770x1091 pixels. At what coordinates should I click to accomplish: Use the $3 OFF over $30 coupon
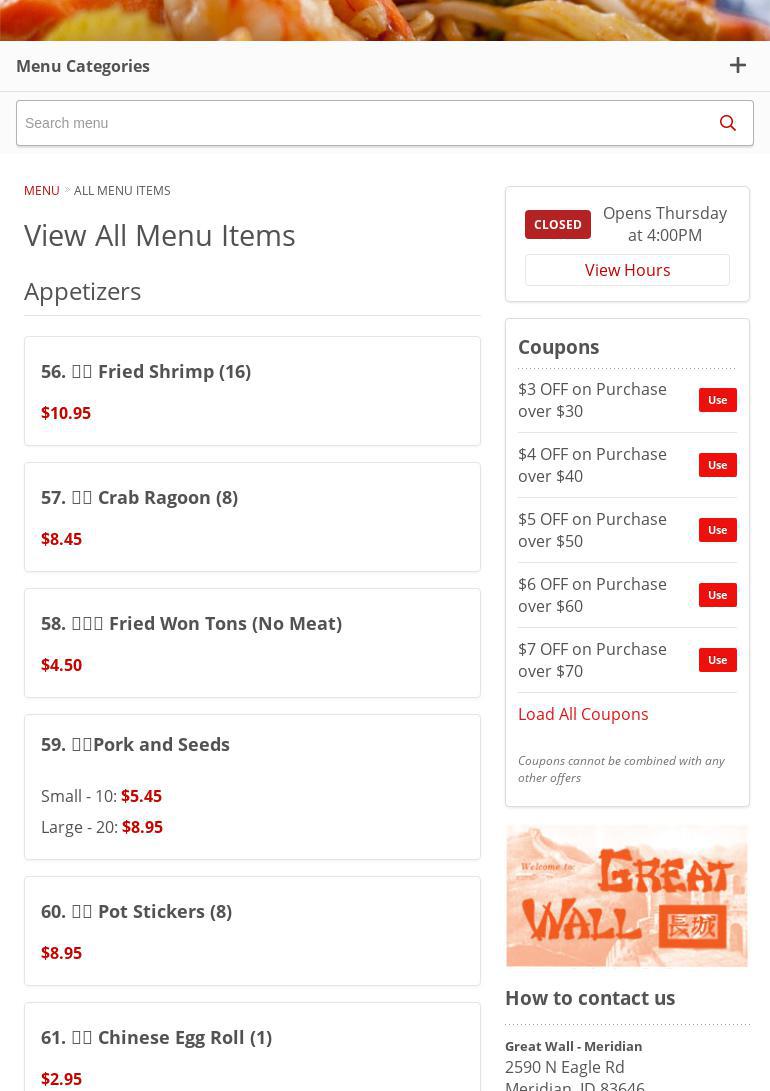click(x=717, y=400)
